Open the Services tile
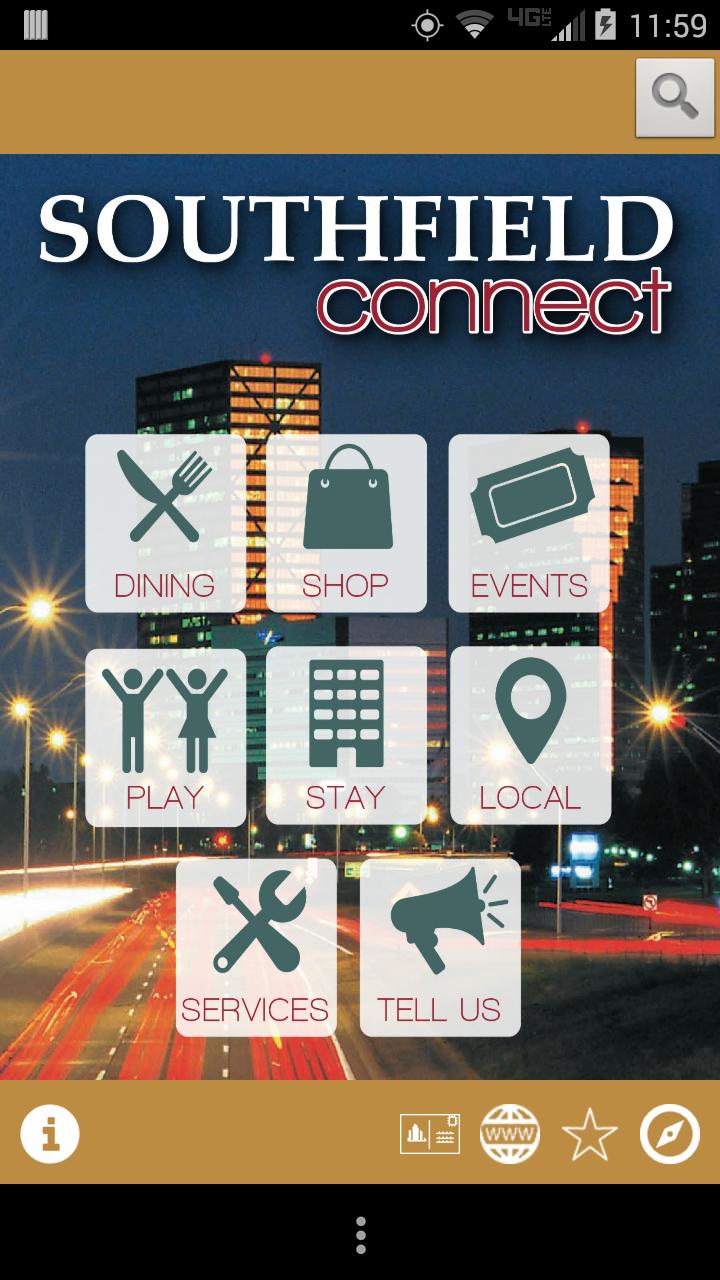 coord(256,948)
